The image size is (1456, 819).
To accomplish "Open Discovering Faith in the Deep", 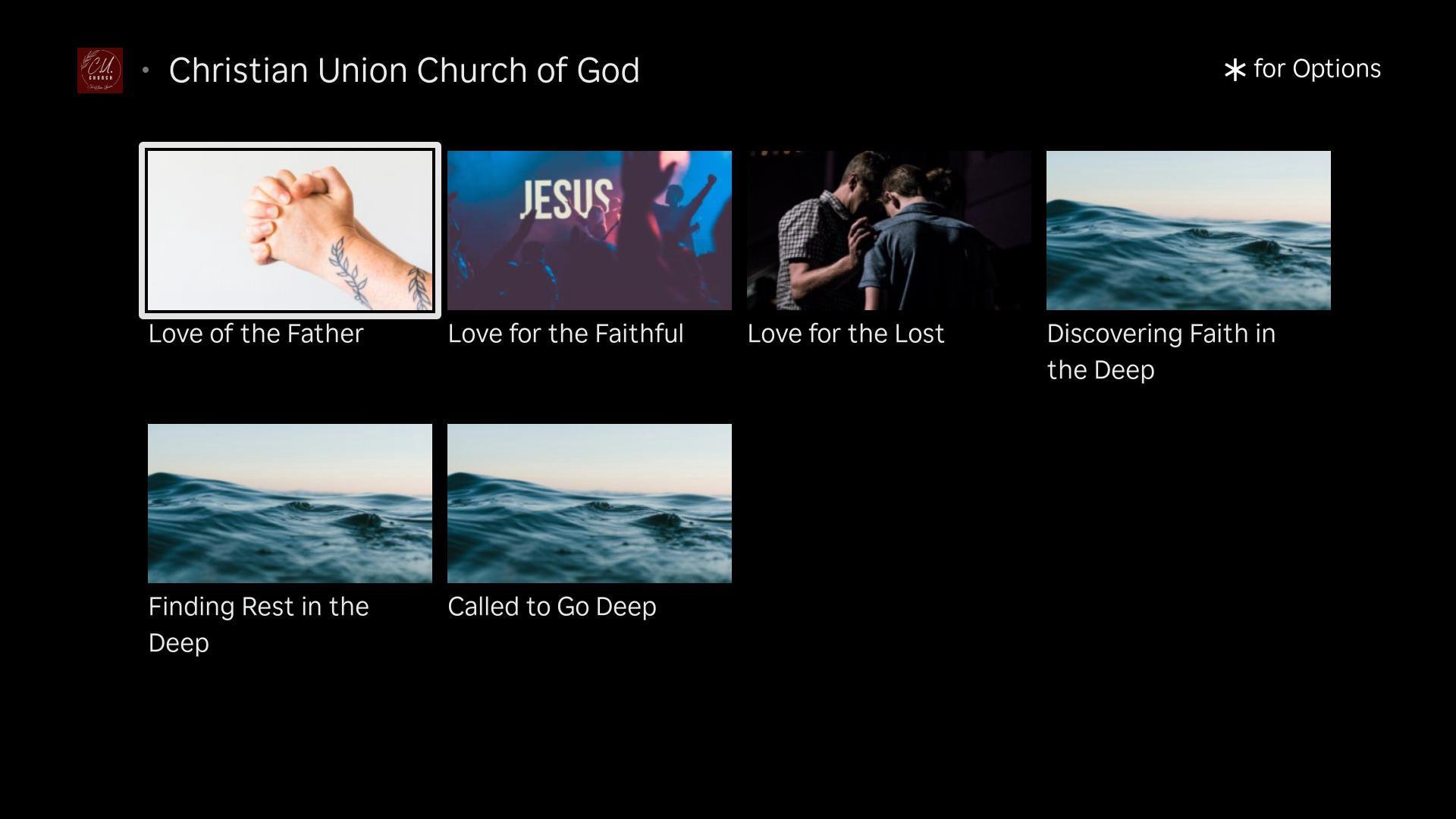I will (1188, 230).
